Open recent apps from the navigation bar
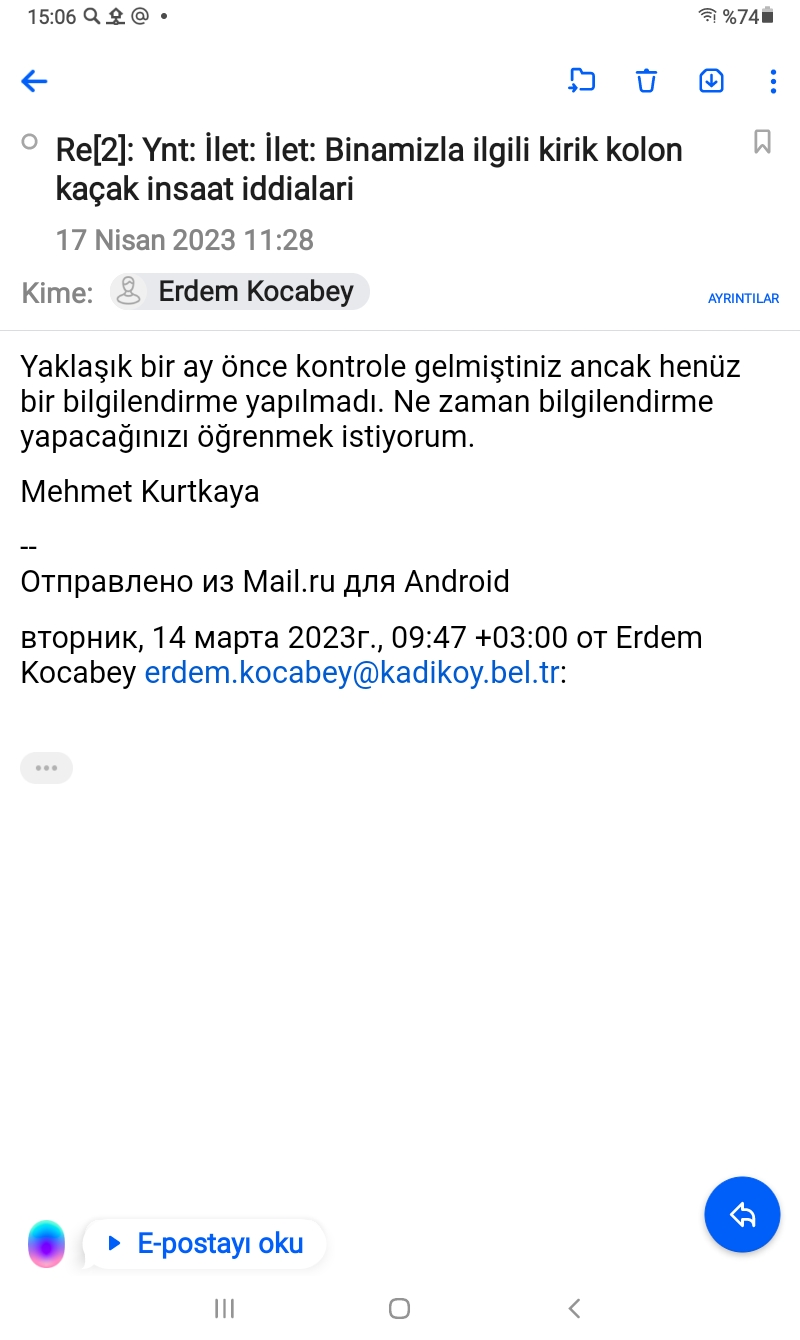The height and width of the screenshot is (1340, 800). click(224, 1307)
